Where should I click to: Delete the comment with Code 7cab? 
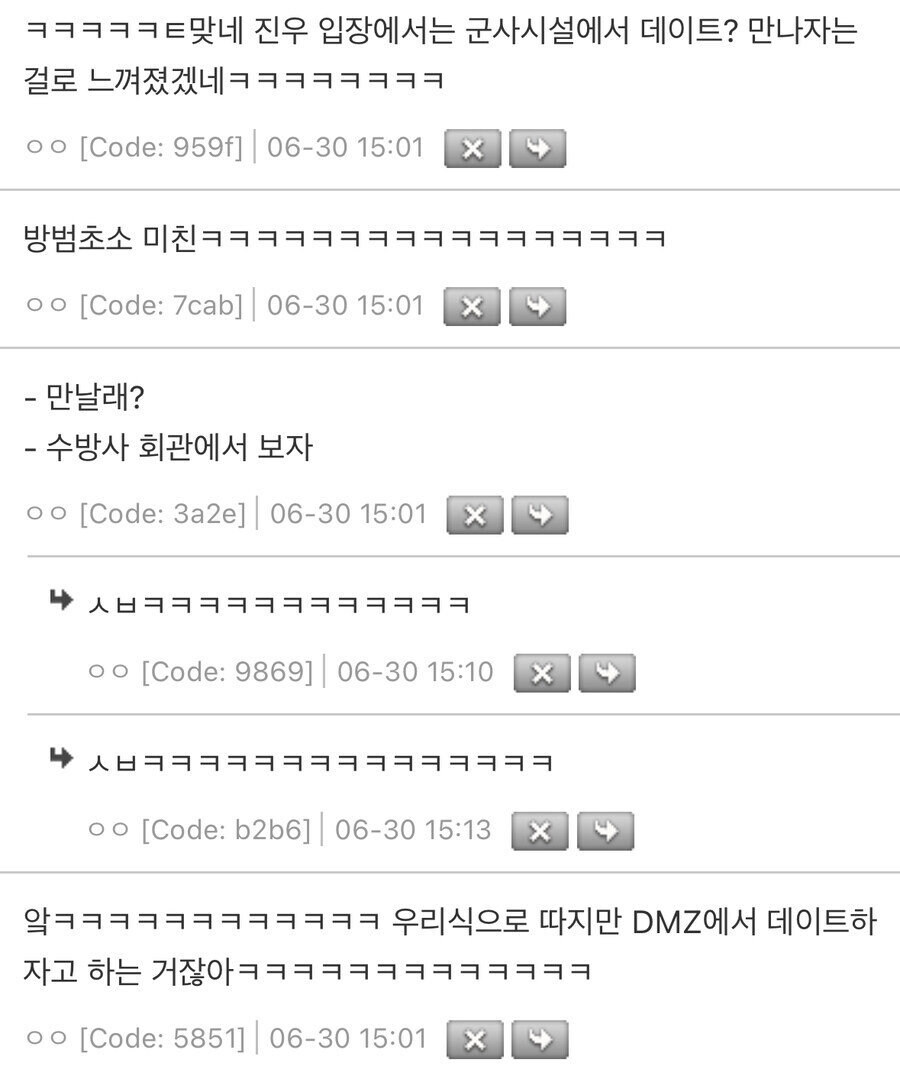pos(472,306)
